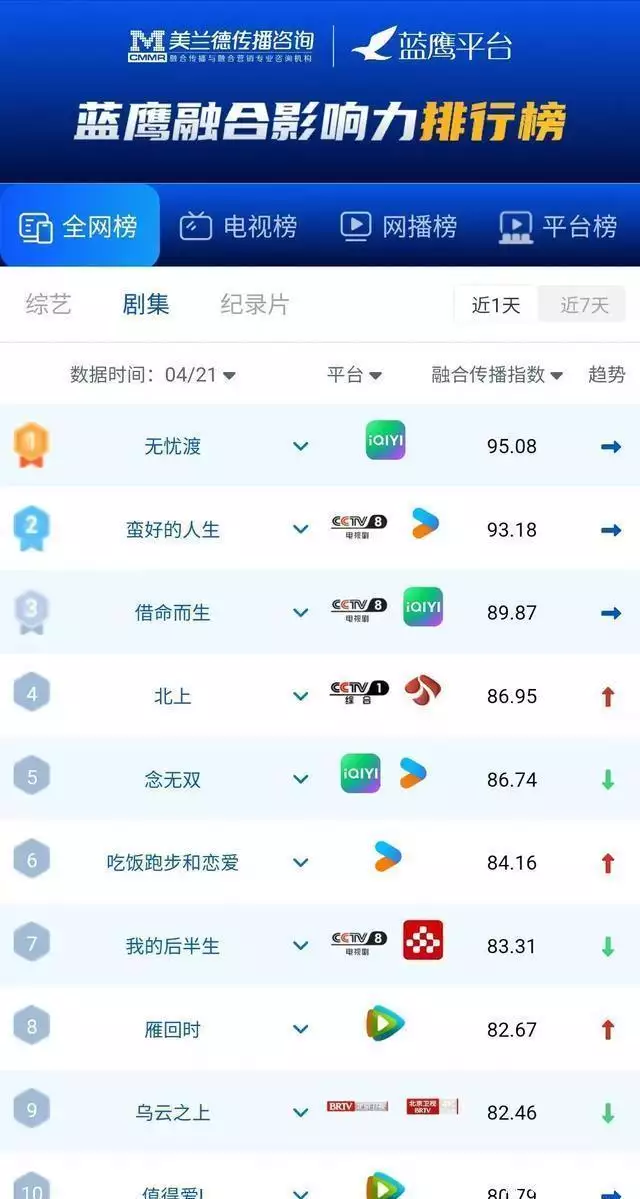Open the 数据时间 04/21 date dropdown
Screen dimensions: 640x1199
pos(153,375)
